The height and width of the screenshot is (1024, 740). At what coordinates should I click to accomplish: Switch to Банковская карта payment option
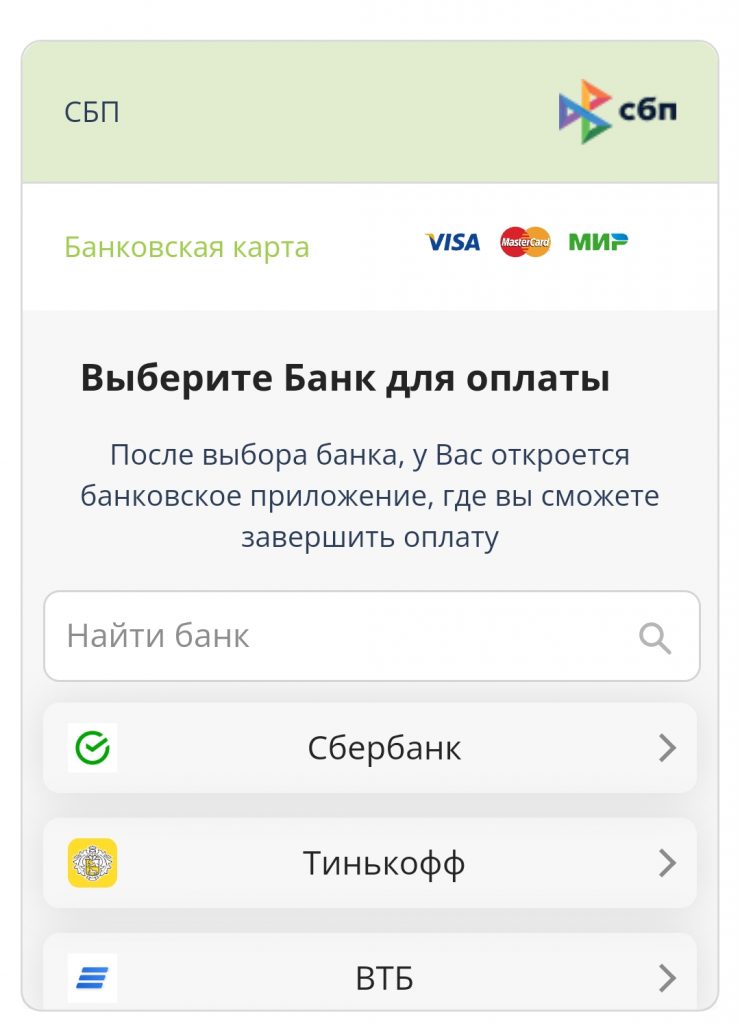(x=369, y=247)
